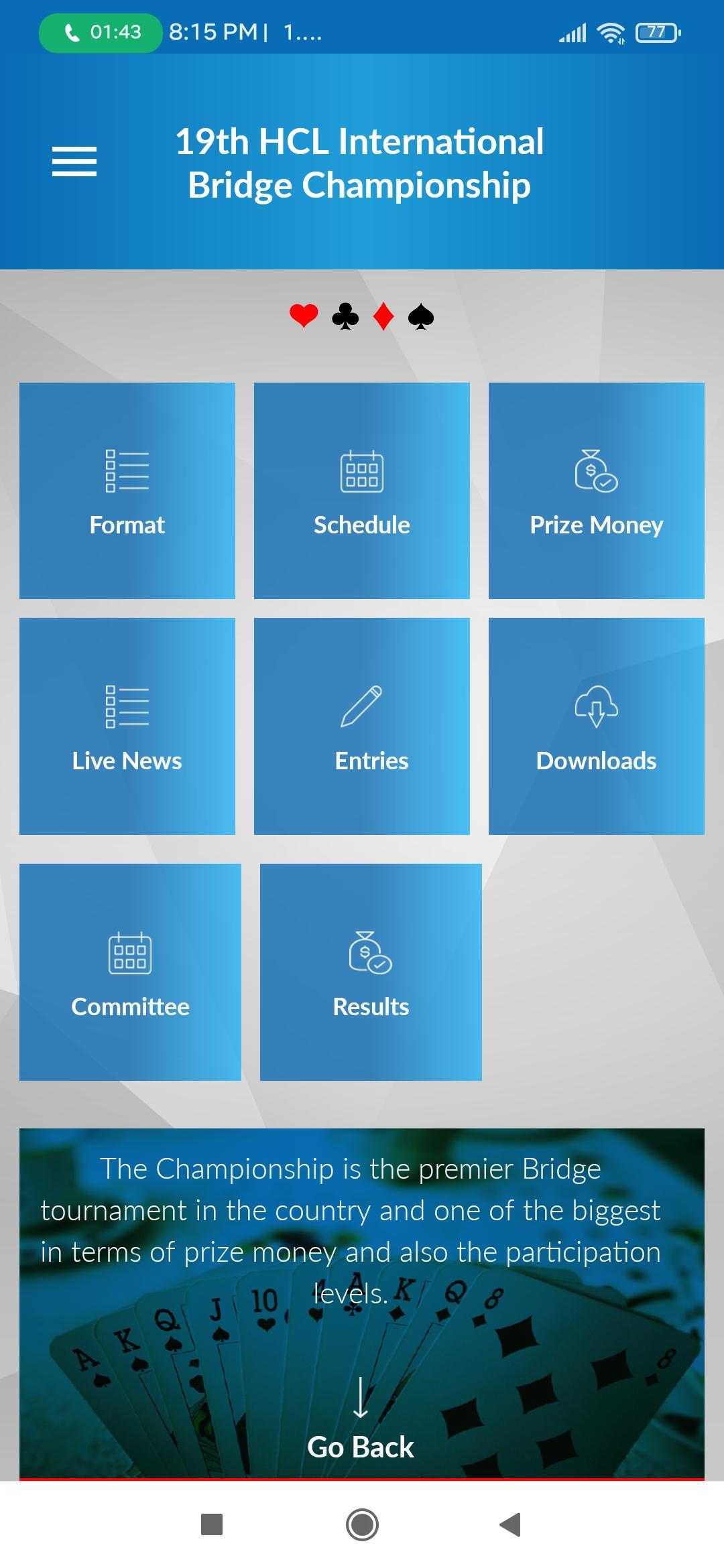Tap the Go Back button
Screen dimensions: 724x1568
pos(361,1446)
